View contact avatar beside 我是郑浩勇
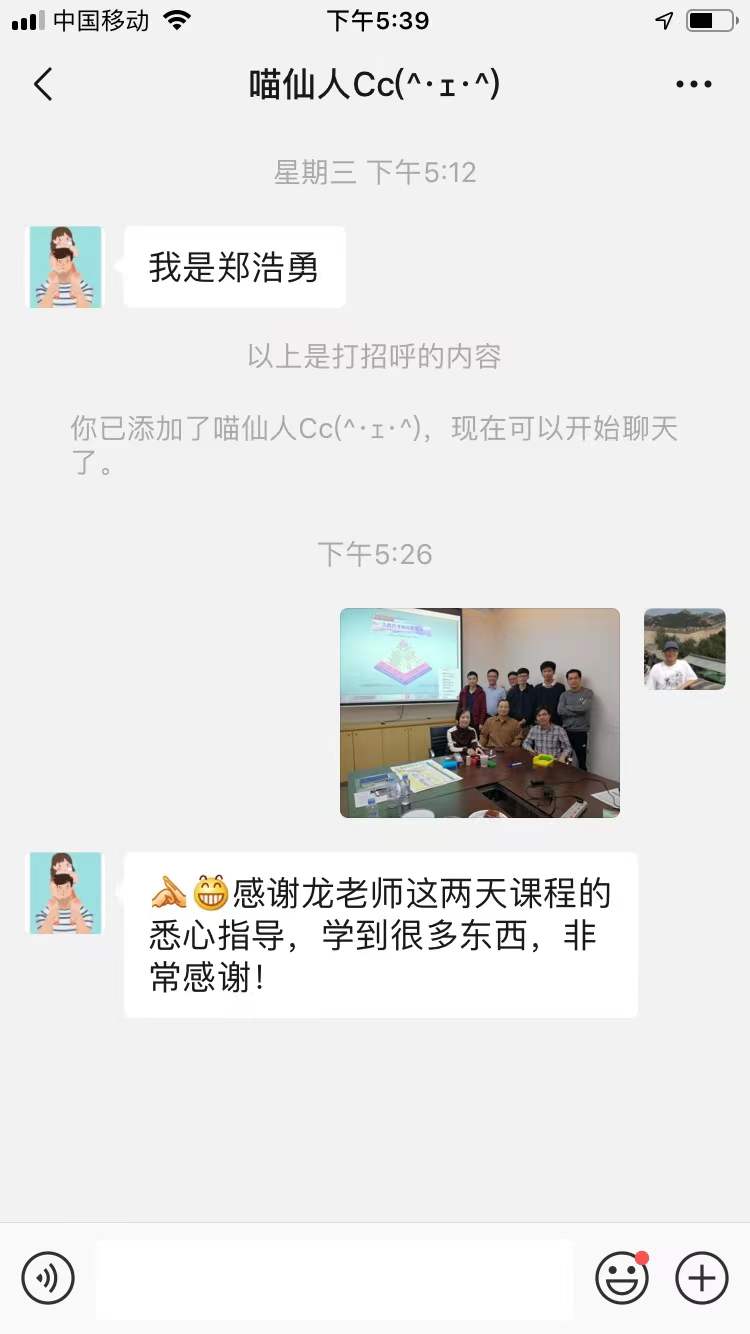This screenshot has width=750, height=1334. point(66,267)
